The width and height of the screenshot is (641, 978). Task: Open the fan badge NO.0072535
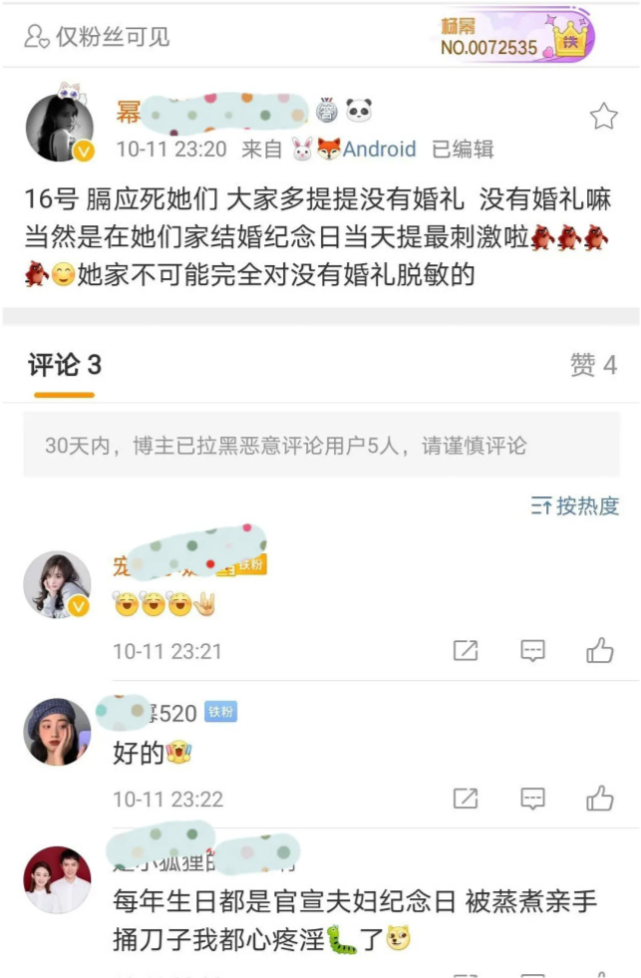coord(516,37)
